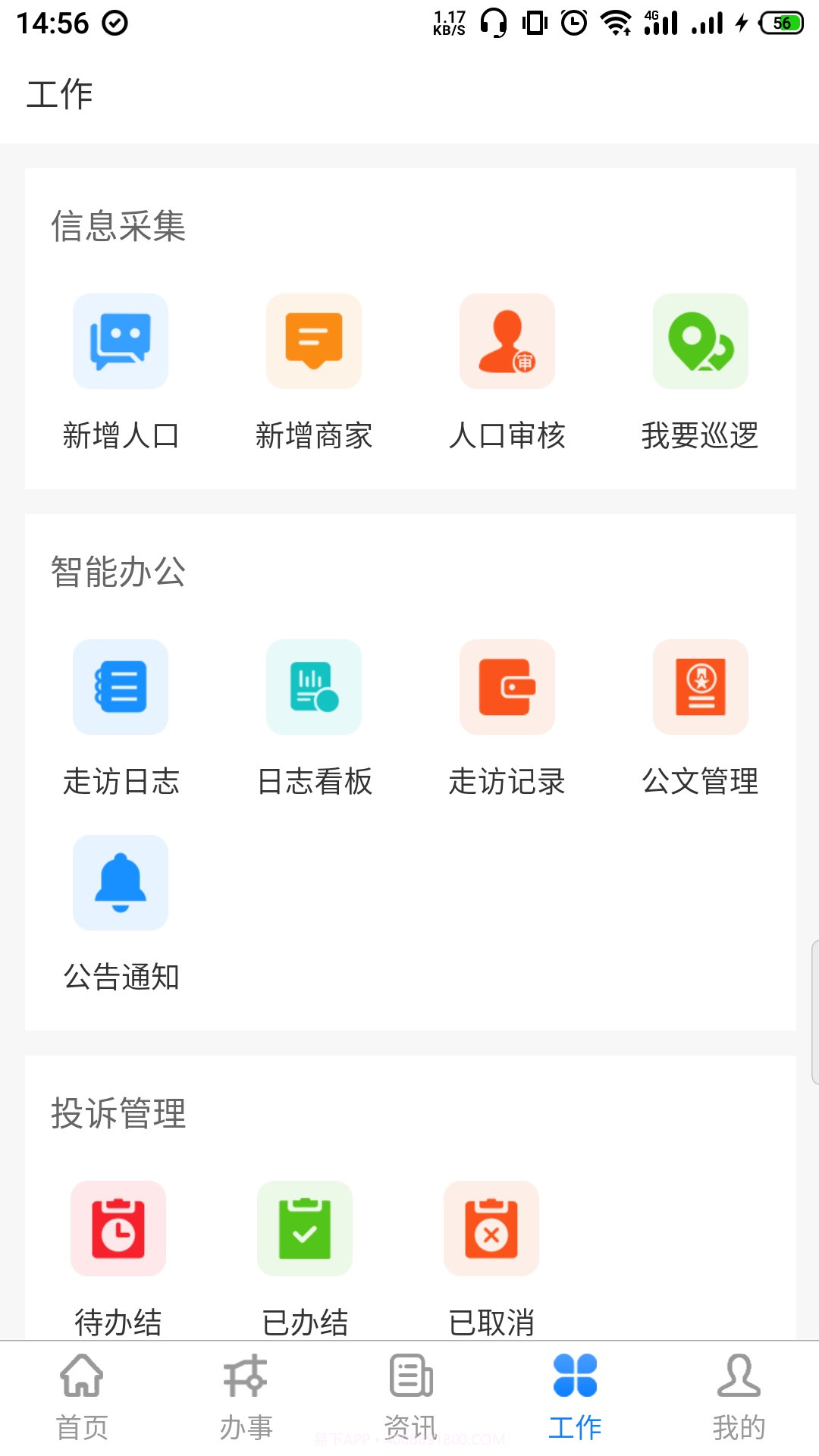
Task: Open 走访记录 (Visit Records) wallet icon
Action: (x=507, y=687)
